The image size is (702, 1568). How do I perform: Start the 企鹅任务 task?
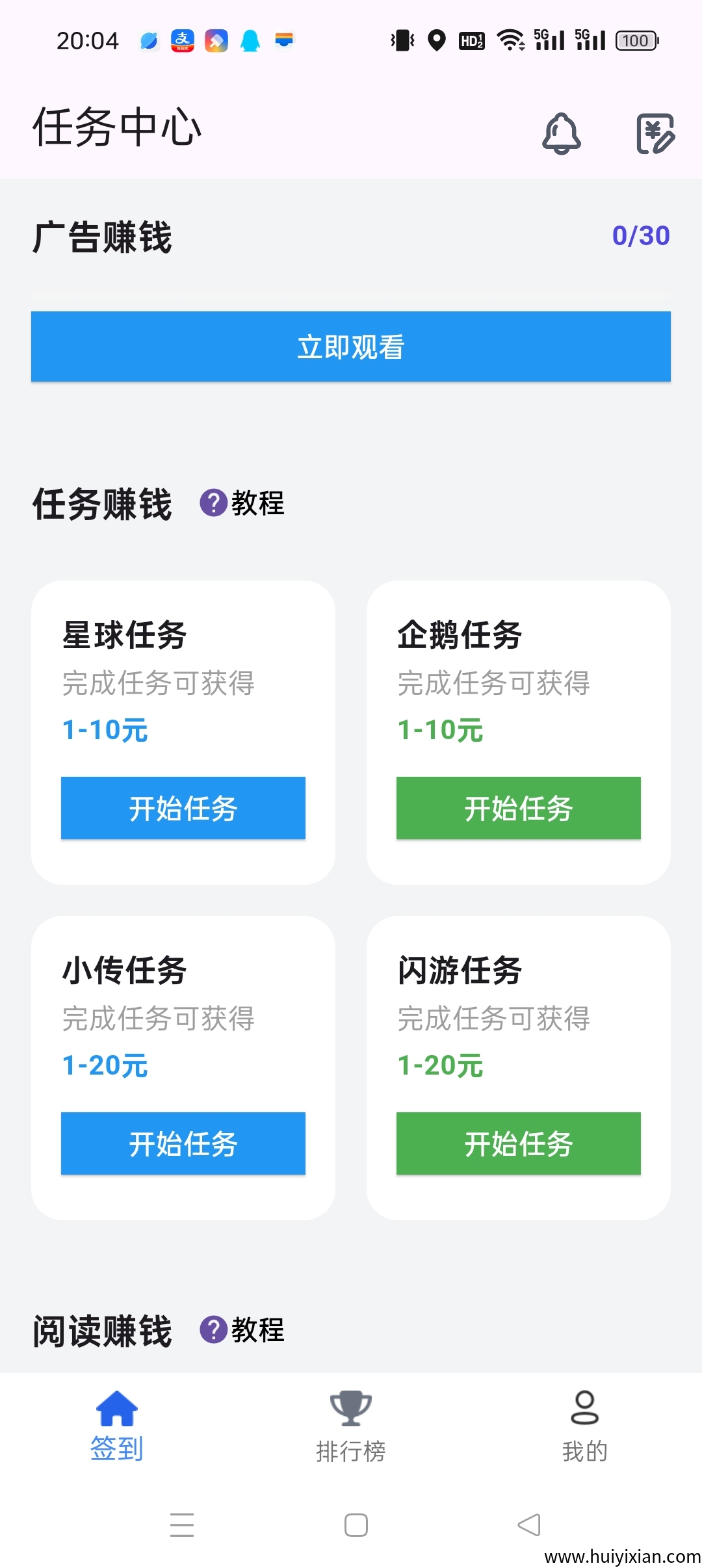click(519, 808)
